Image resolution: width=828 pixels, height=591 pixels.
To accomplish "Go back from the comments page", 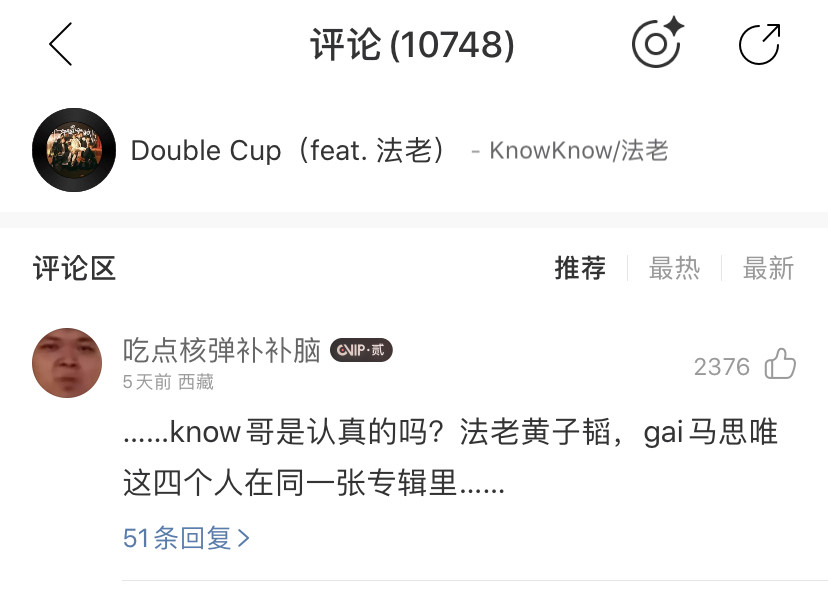I will click(61, 45).
